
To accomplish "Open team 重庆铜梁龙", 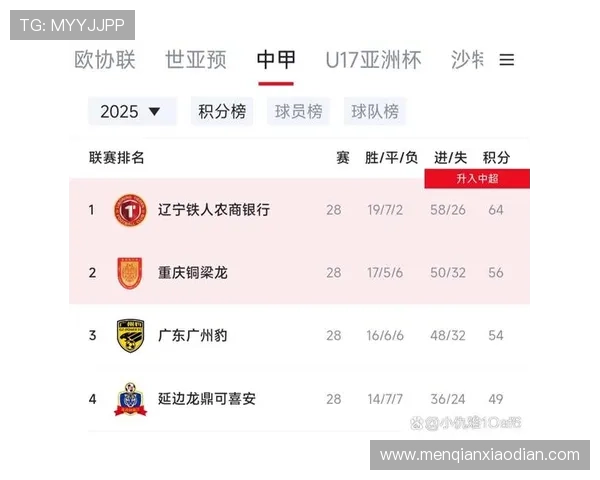I will [x=192, y=272].
